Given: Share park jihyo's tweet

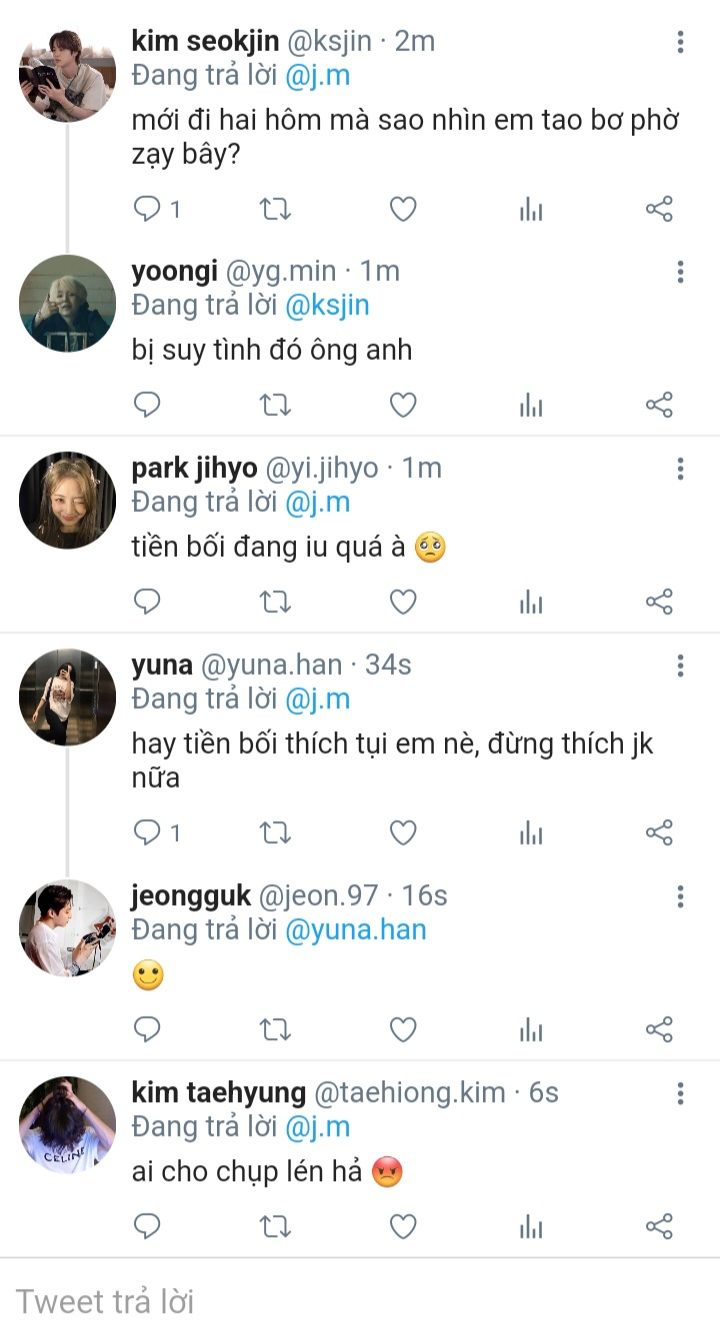Looking at the screenshot, I should tap(659, 602).
